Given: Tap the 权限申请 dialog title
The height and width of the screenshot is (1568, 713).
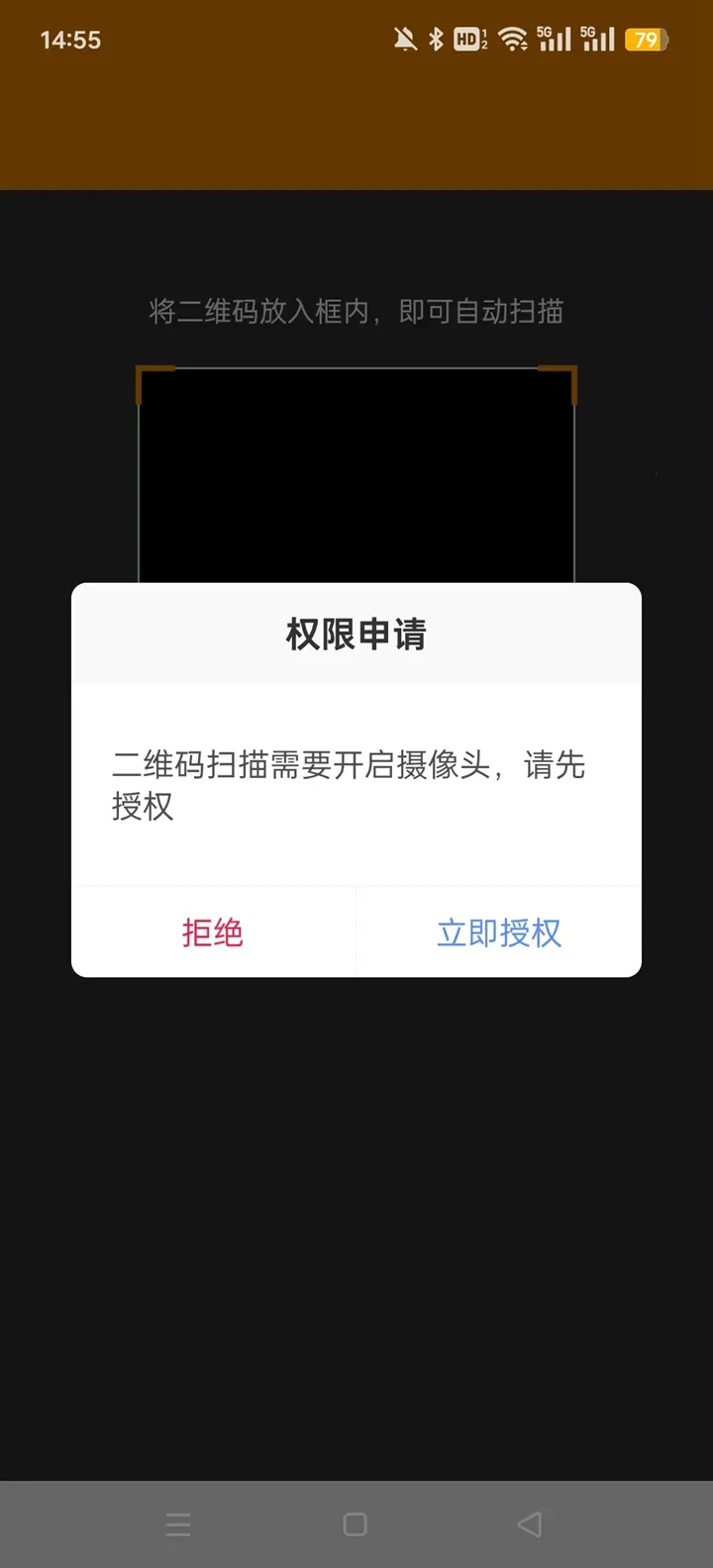Looking at the screenshot, I should click(x=356, y=635).
